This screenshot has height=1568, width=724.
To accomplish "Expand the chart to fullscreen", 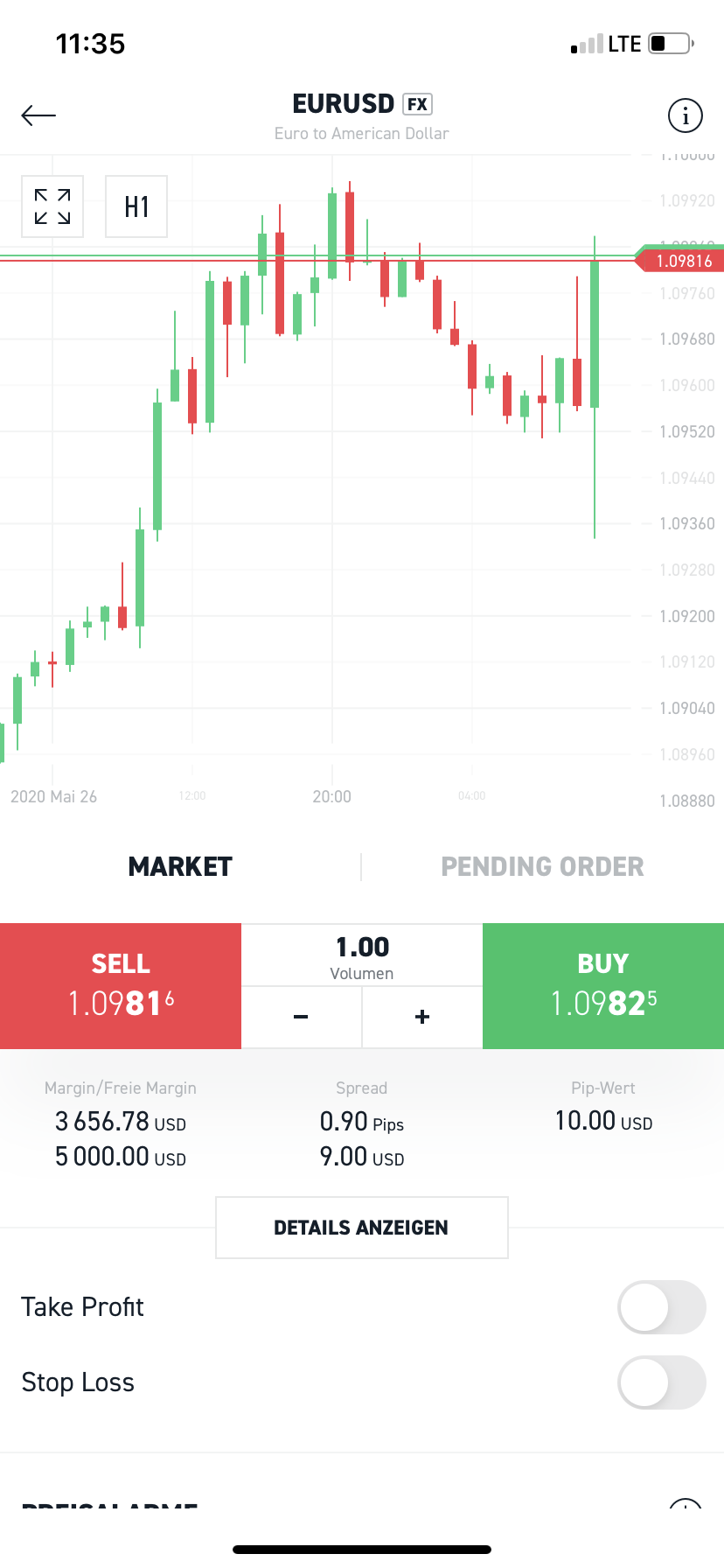I will coord(52,206).
